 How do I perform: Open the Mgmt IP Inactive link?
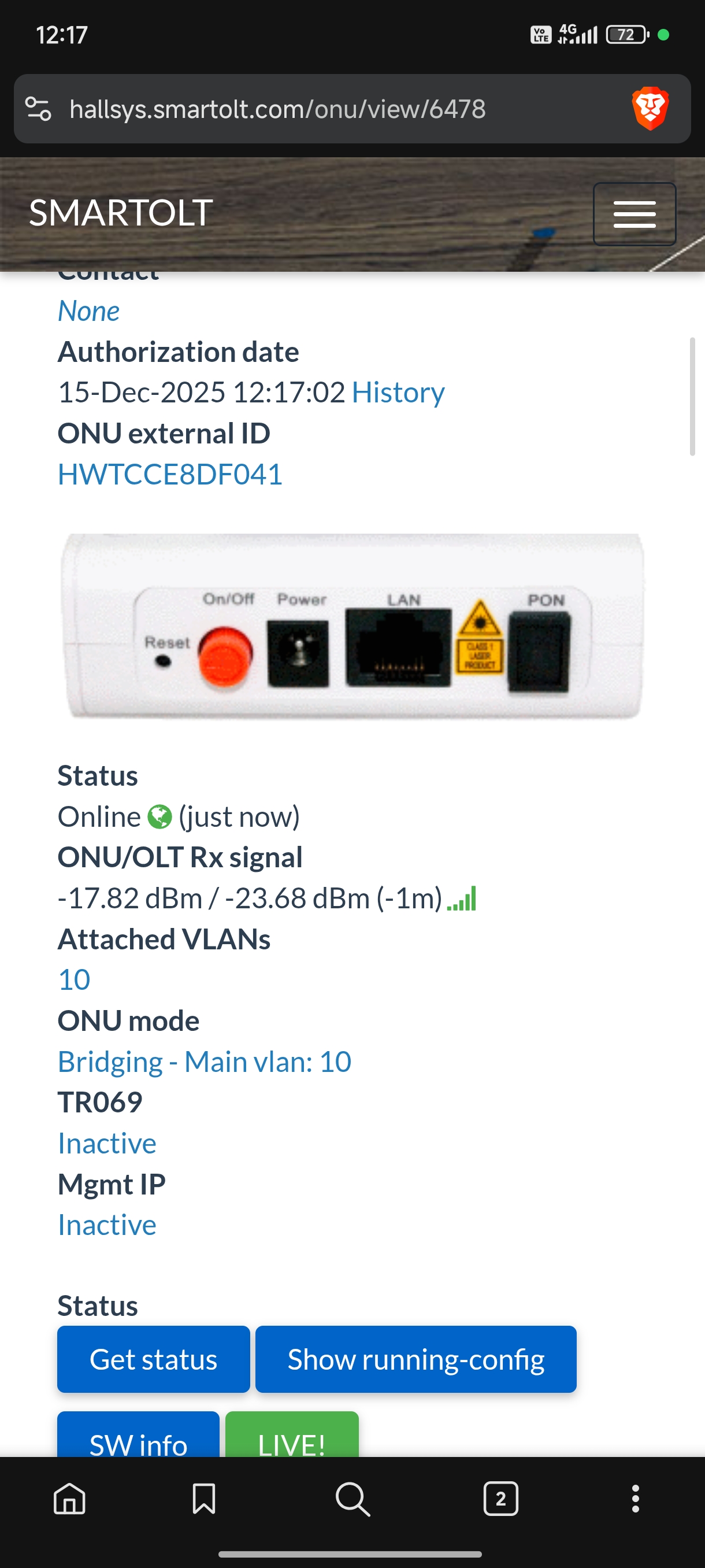pyautogui.click(x=106, y=1225)
